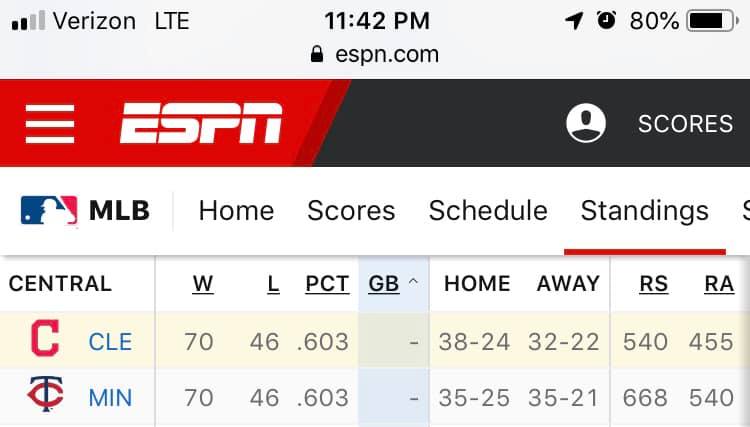Tap the espn.com address bar

[x=375, y=54]
